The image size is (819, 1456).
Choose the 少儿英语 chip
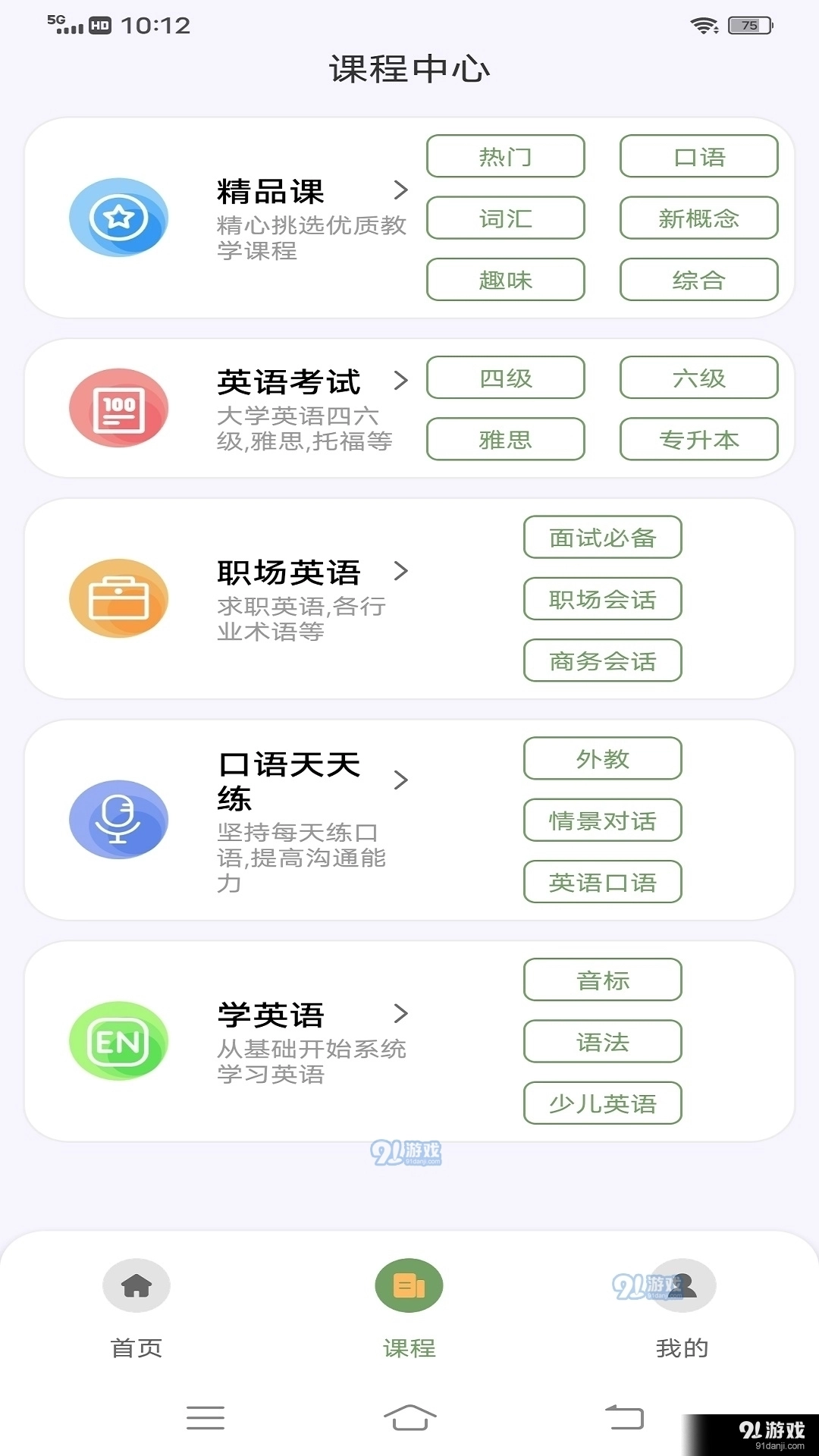point(603,1103)
